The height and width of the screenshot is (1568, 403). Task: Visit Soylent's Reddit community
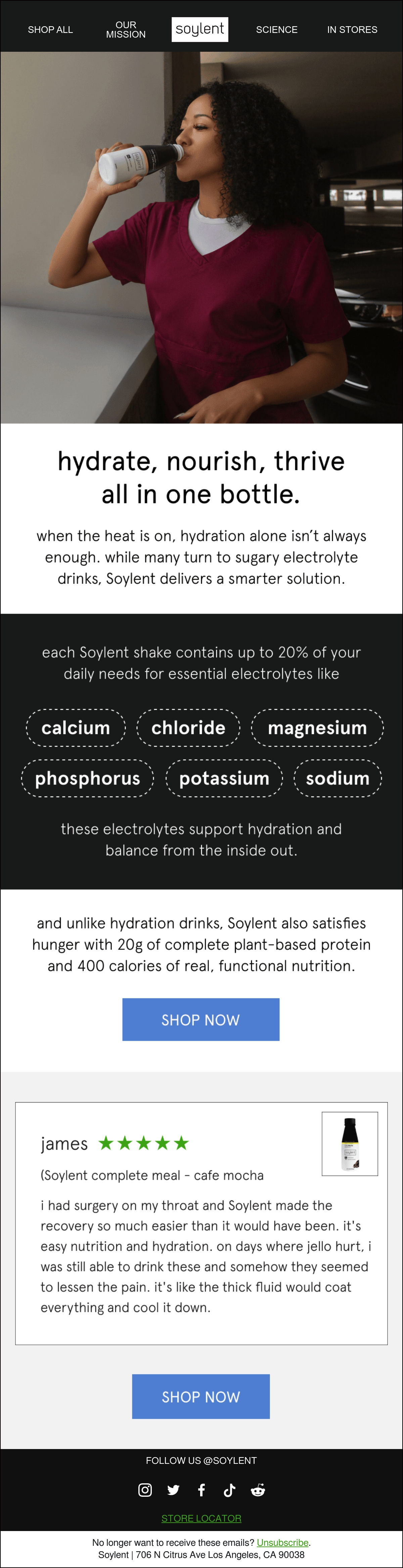258,1489
